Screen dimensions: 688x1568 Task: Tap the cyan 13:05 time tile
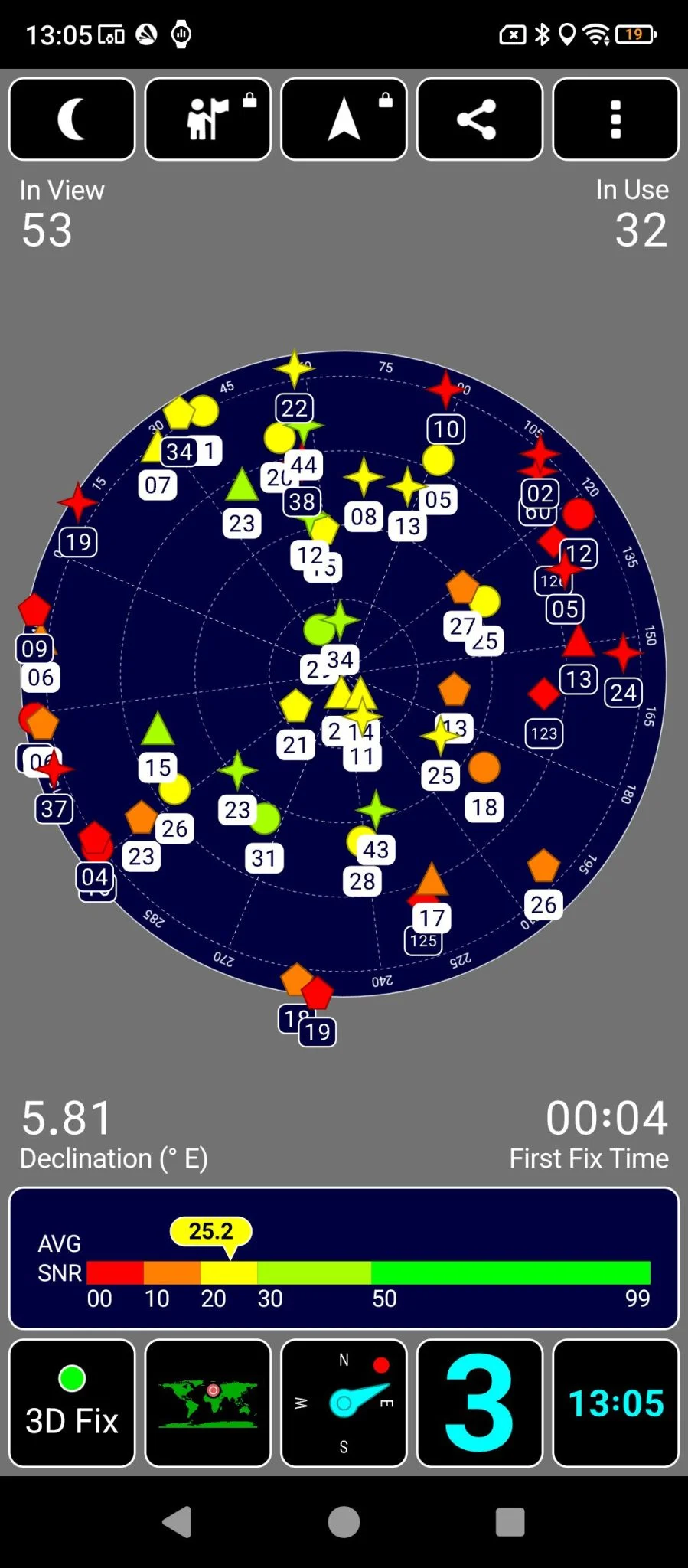615,1403
